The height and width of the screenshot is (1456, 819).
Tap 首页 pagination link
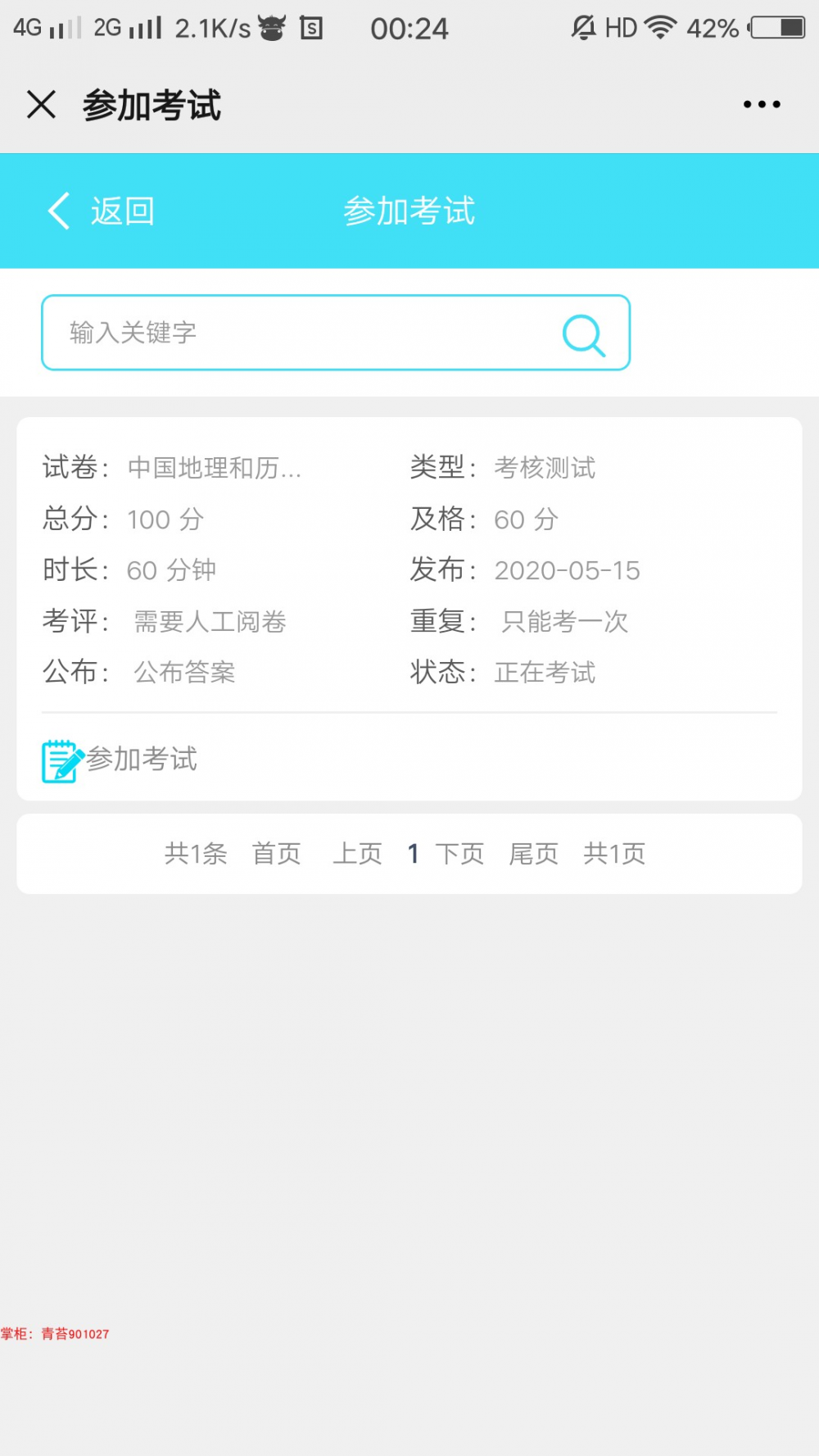(x=276, y=853)
